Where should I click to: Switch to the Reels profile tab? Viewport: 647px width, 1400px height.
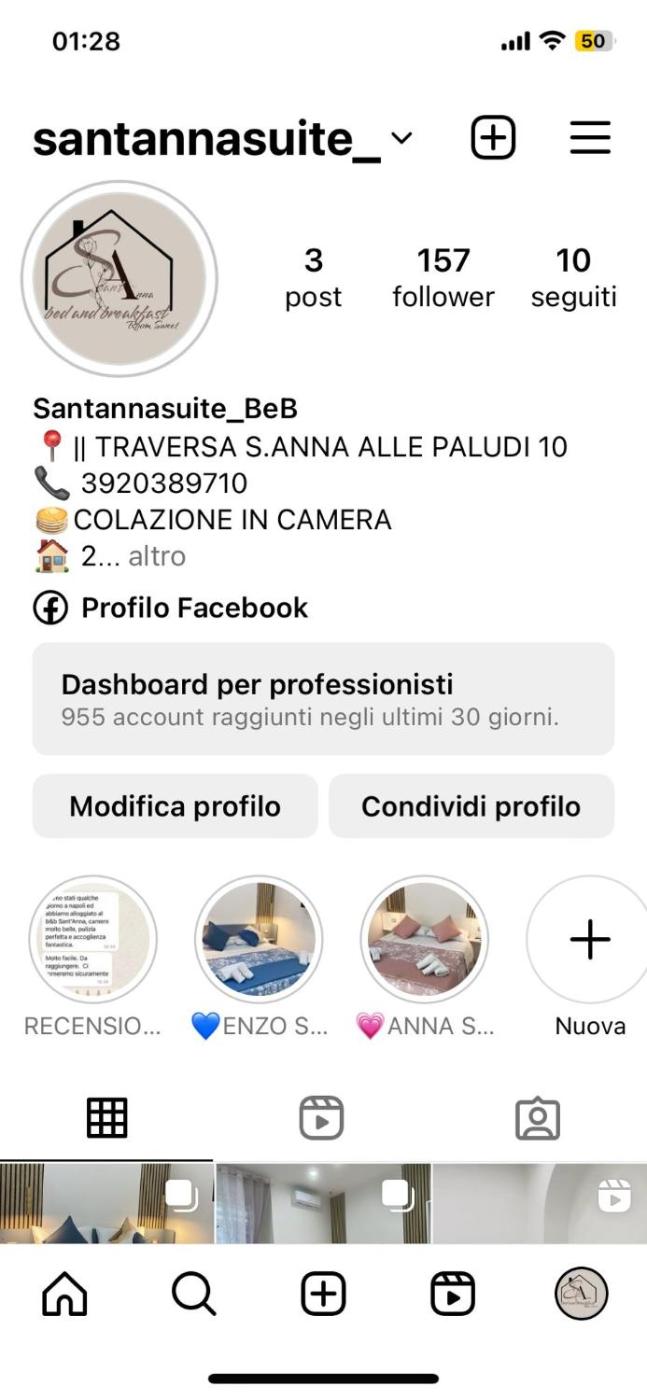coord(322,1118)
